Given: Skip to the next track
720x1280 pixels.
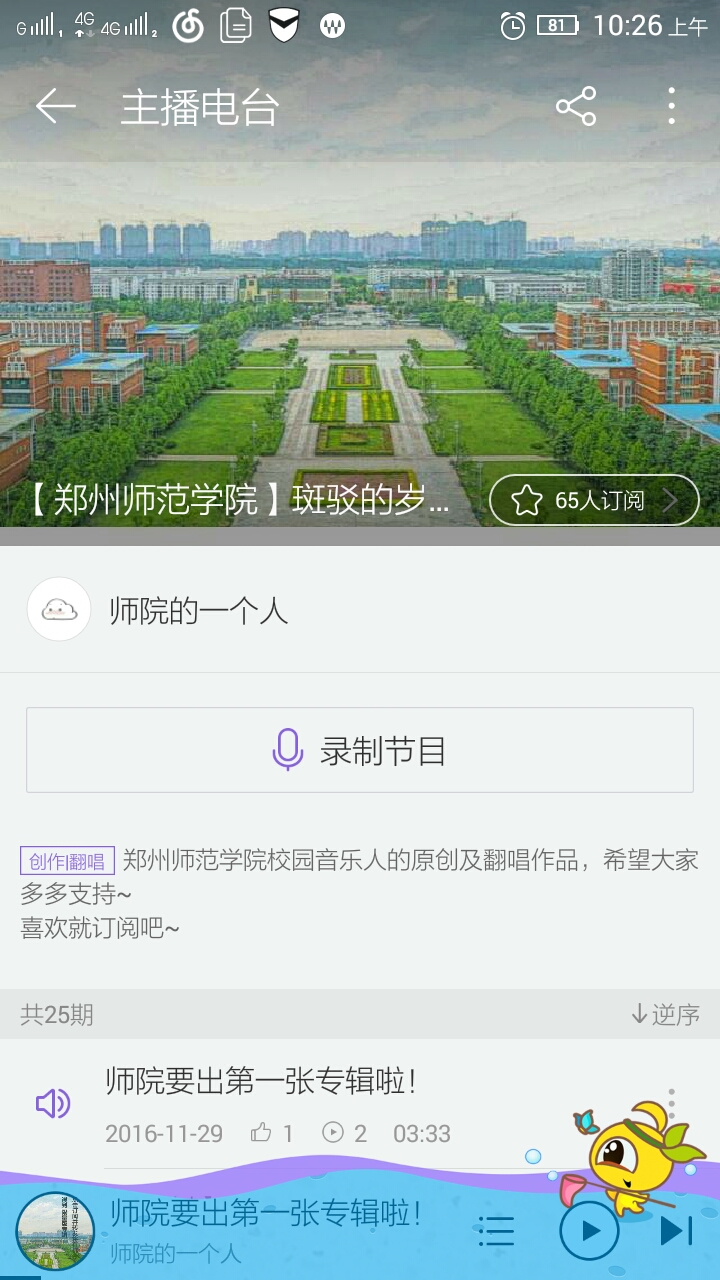Looking at the screenshot, I should click(x=677, y=1231).
